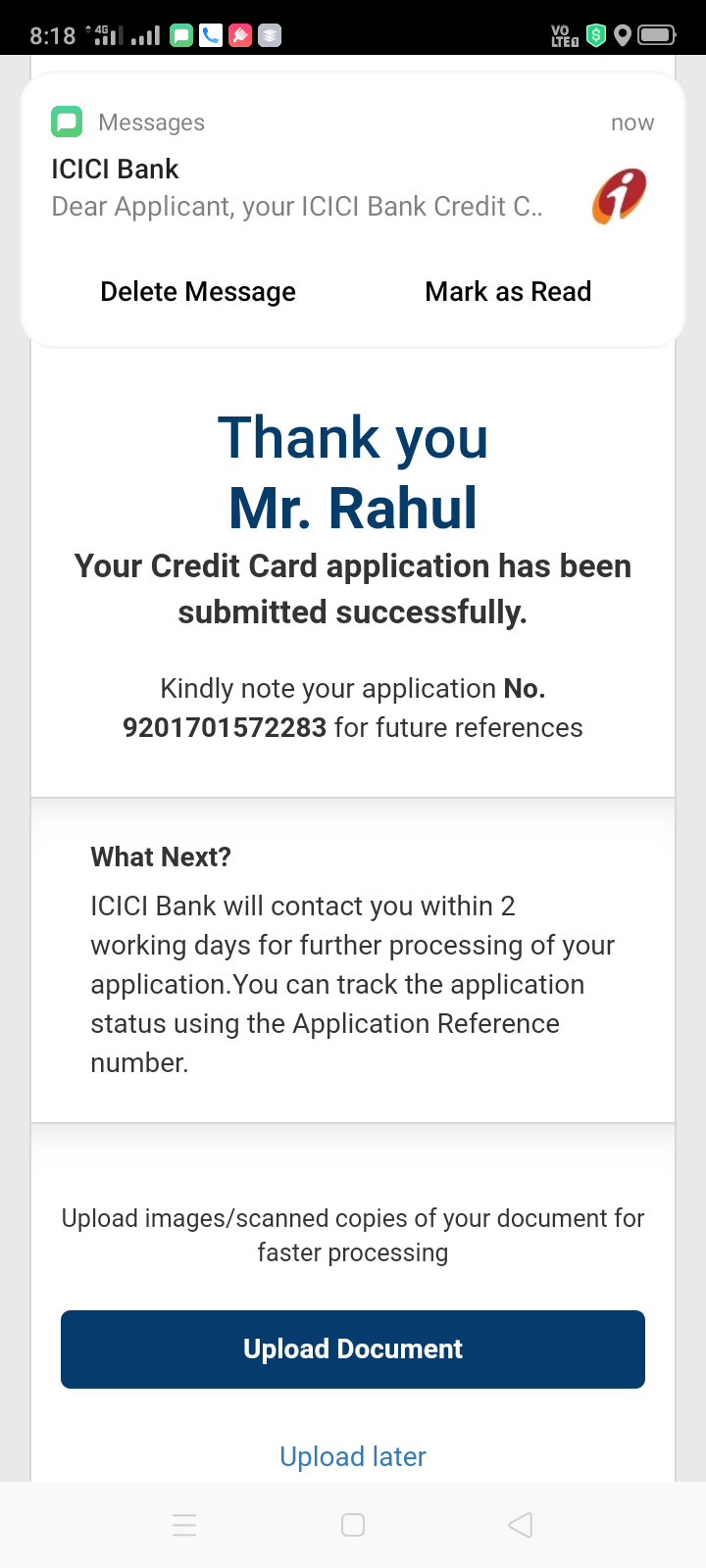Go back using the system back button
The image size is (706, 1568).
pos(521,1525)
